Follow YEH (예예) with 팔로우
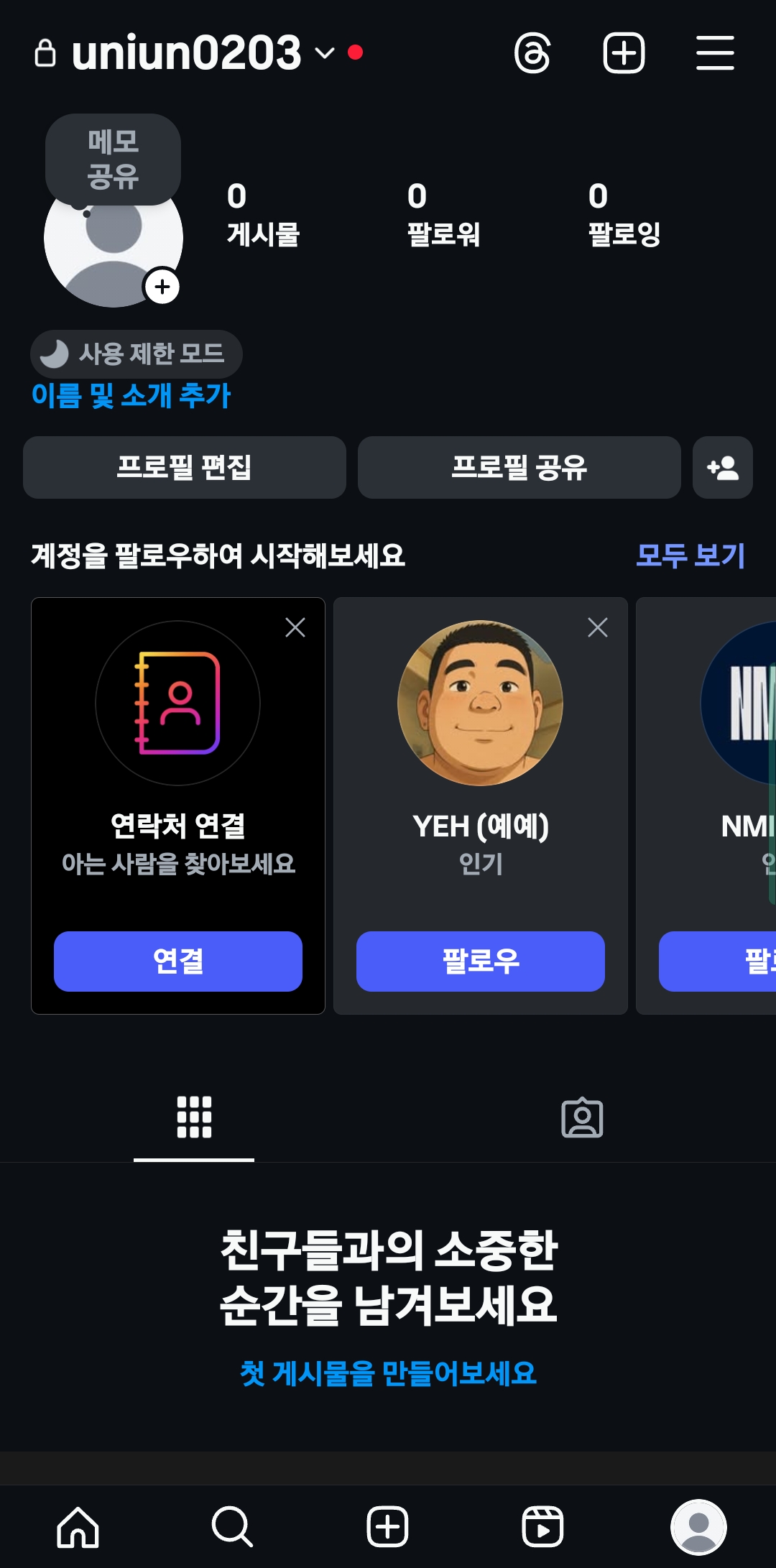Screen dimensions: 776x1568 (x=481, y=961)
